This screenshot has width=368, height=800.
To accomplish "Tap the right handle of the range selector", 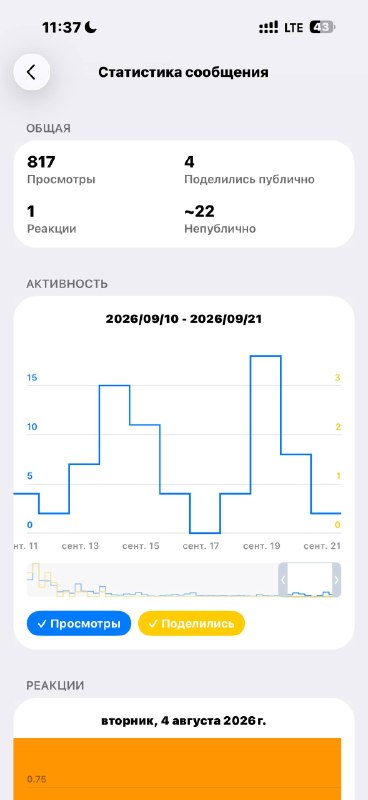I will tap(336, 580).
